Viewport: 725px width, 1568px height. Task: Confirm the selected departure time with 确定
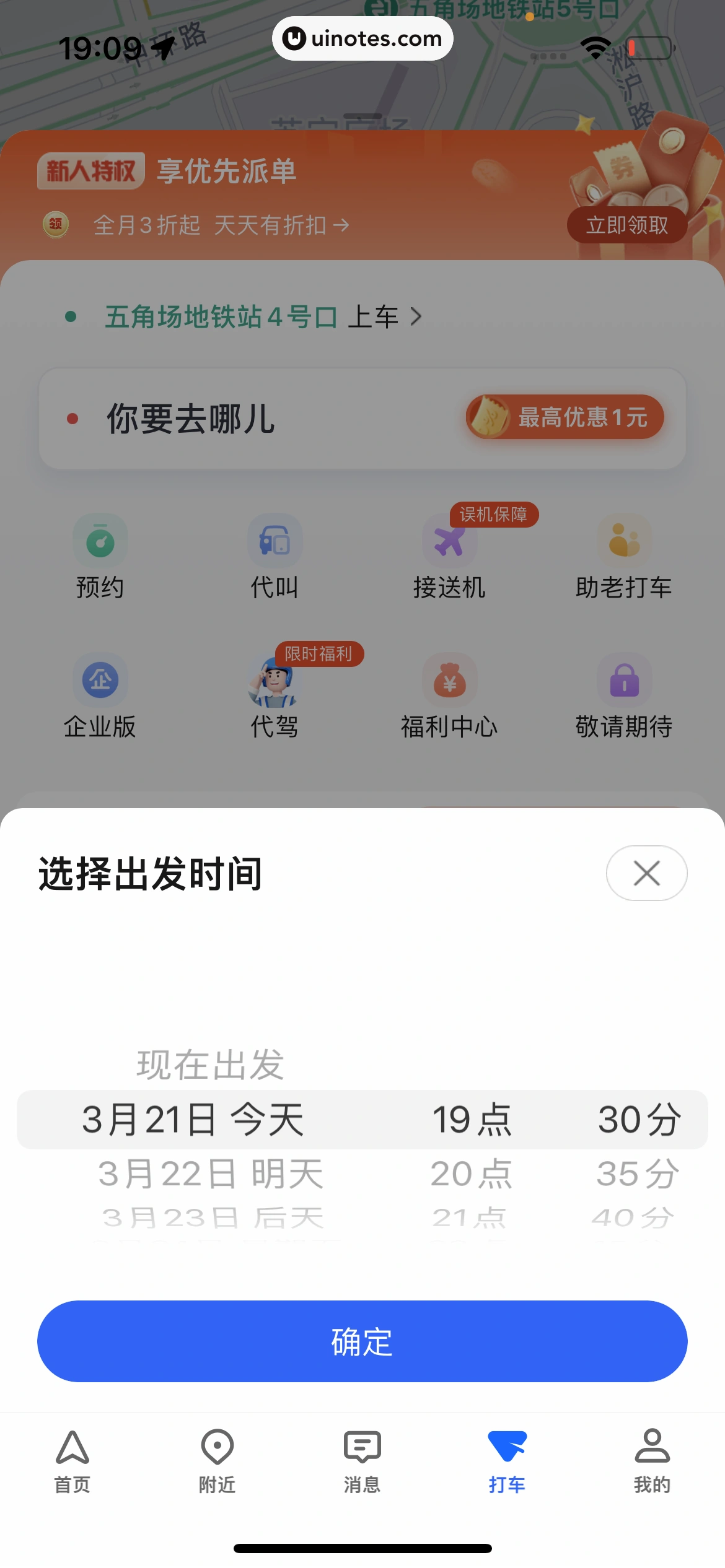pos(362,1341)
